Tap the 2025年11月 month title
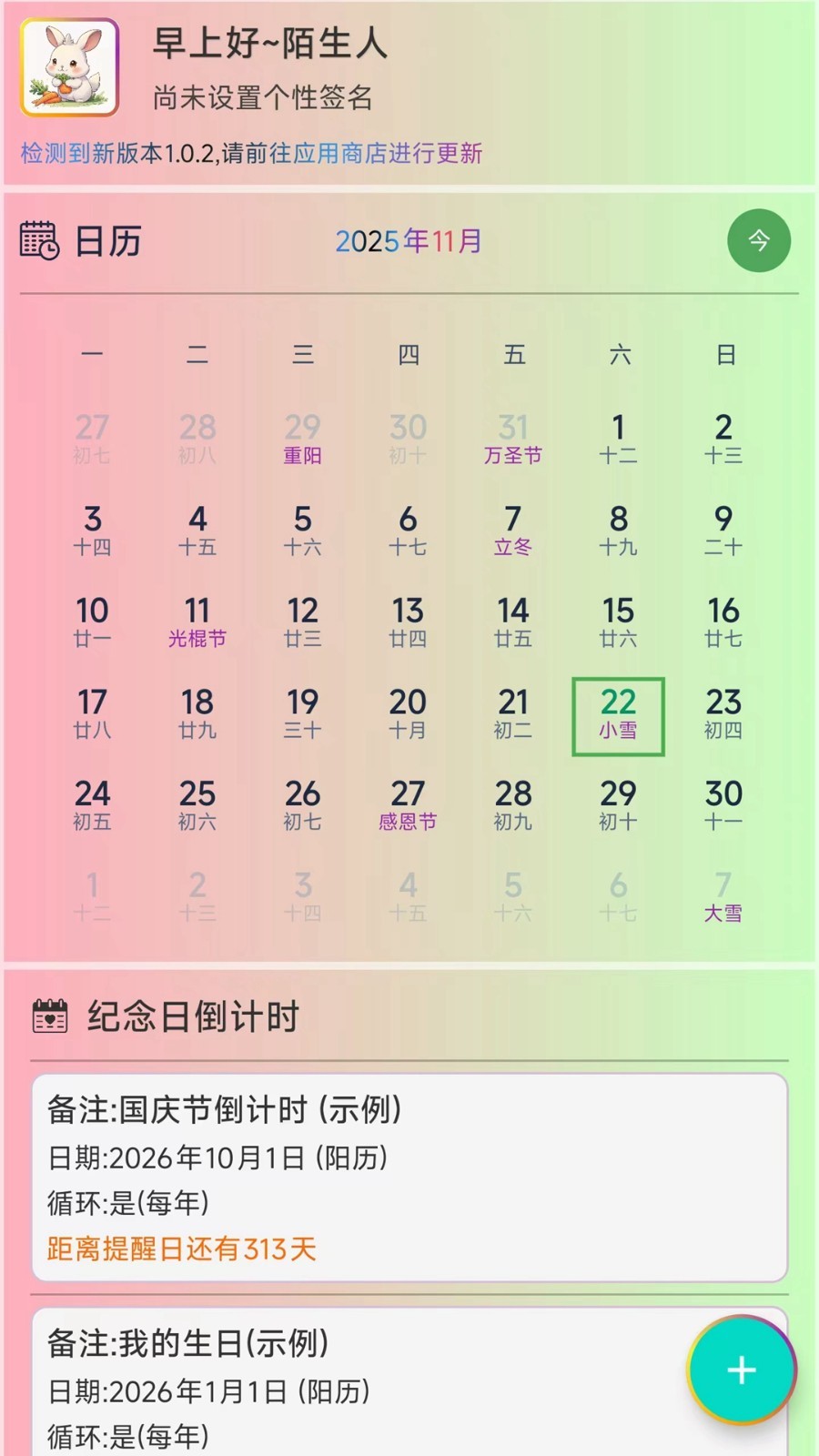The width and height of the screenshot is (819, 1456). point(409,241)
